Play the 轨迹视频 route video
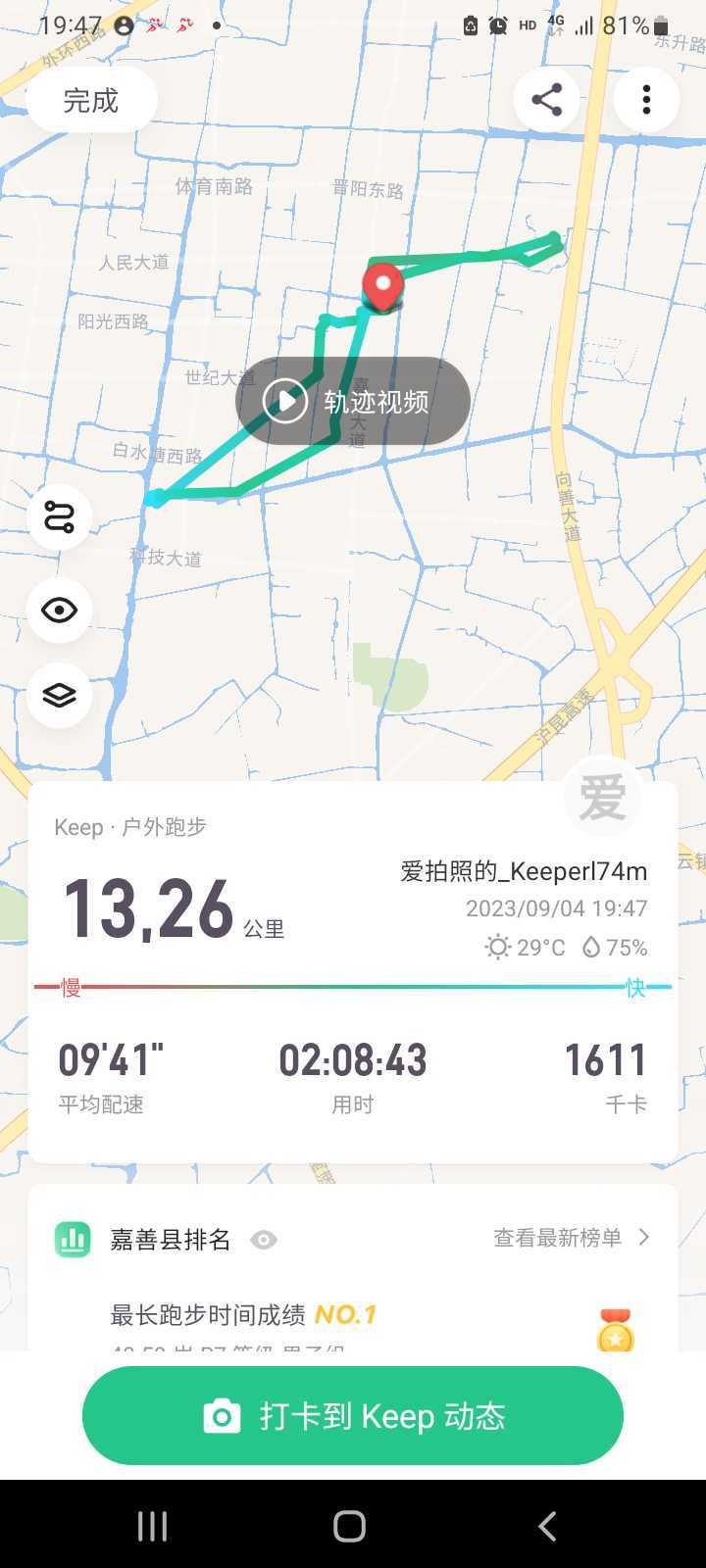This screenshot has height=1568, width=706. tap(353, 401)
